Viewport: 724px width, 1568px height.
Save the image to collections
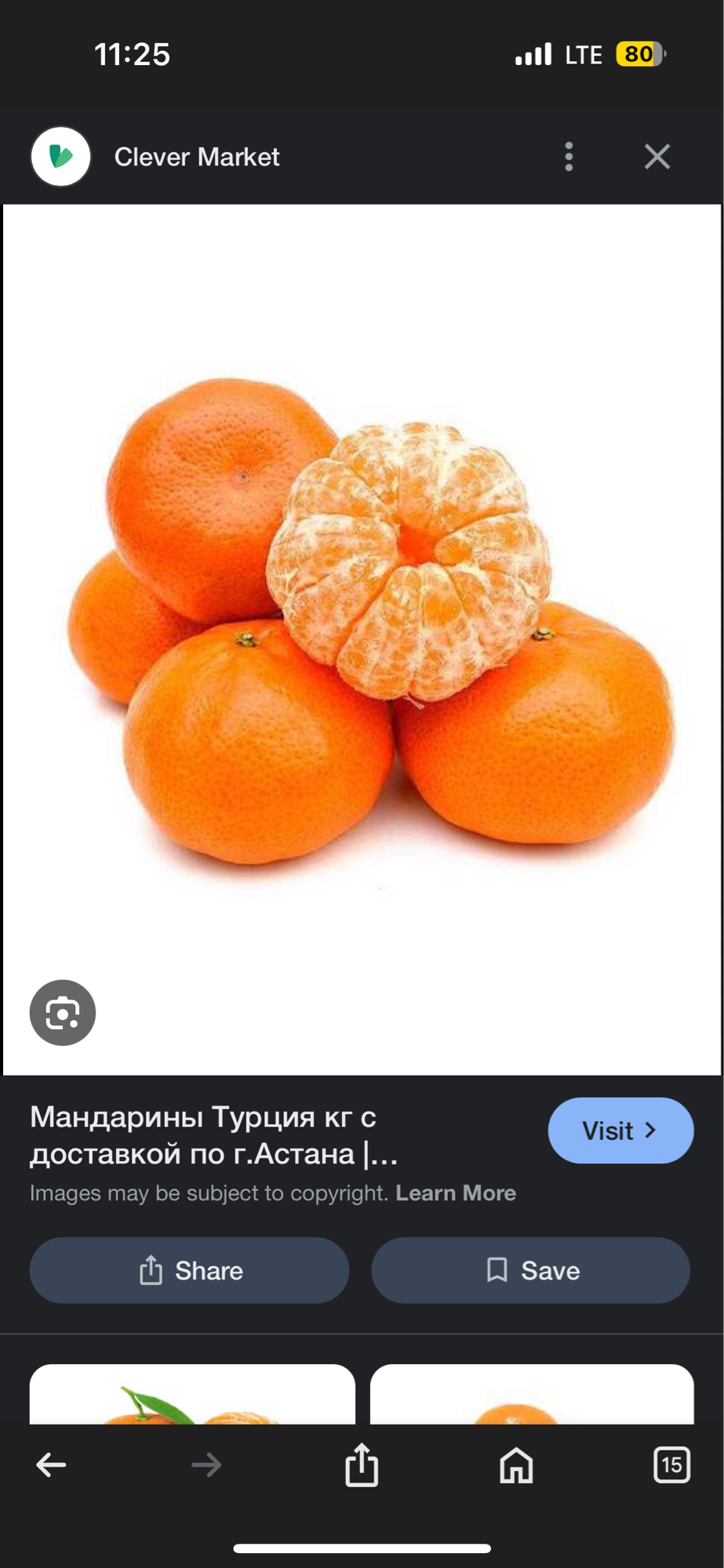(531, 1270)
